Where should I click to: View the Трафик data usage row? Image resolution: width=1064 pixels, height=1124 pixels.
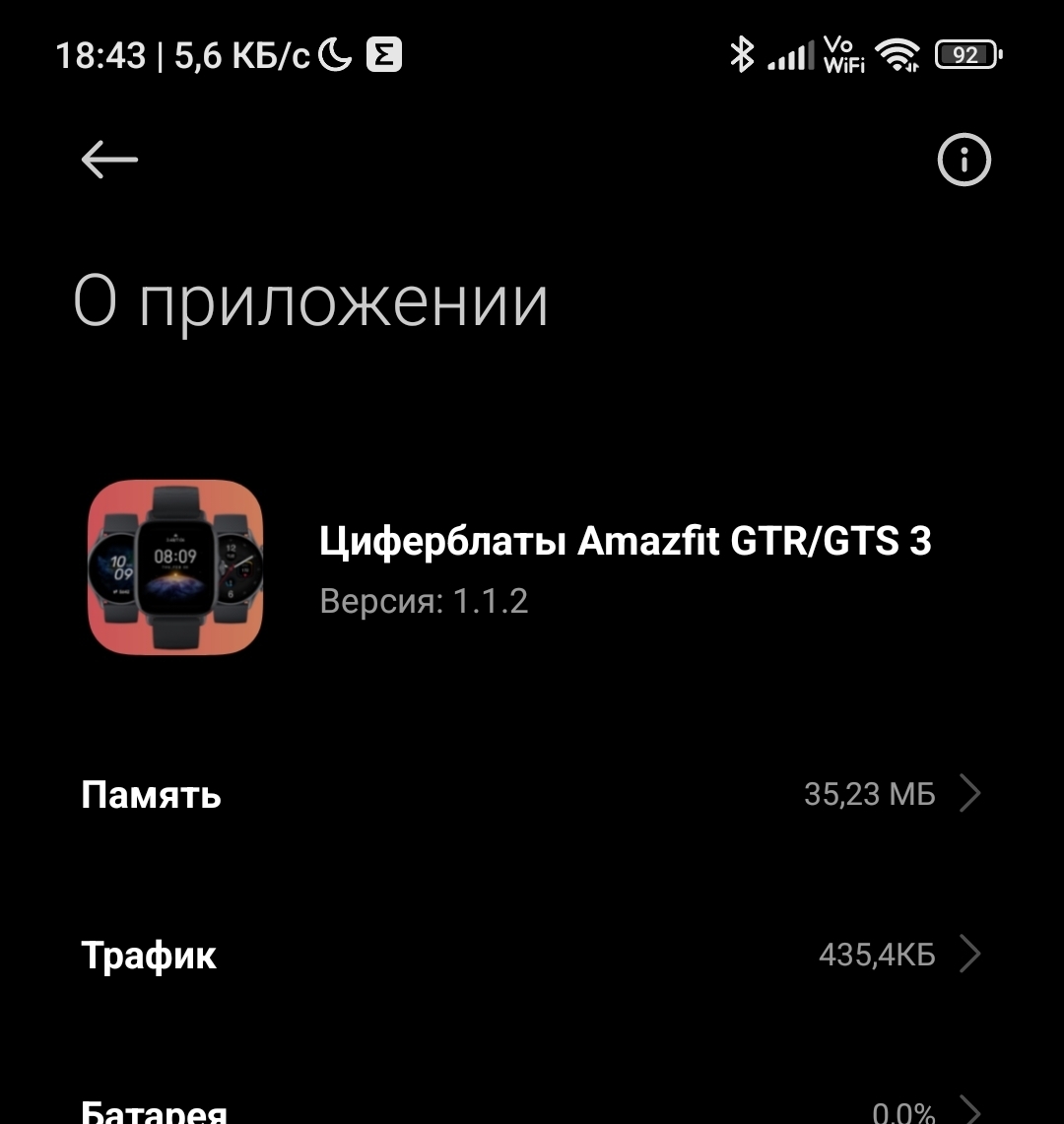click(532, 955)
